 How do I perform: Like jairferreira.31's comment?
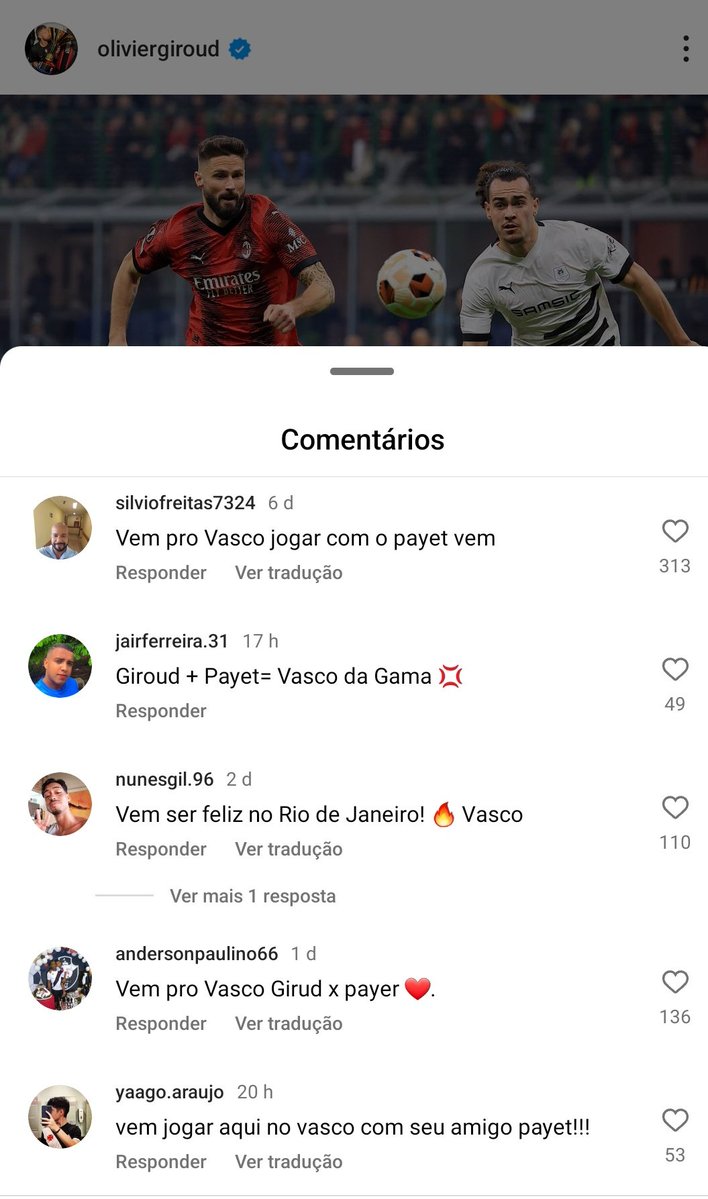point(675,669)
